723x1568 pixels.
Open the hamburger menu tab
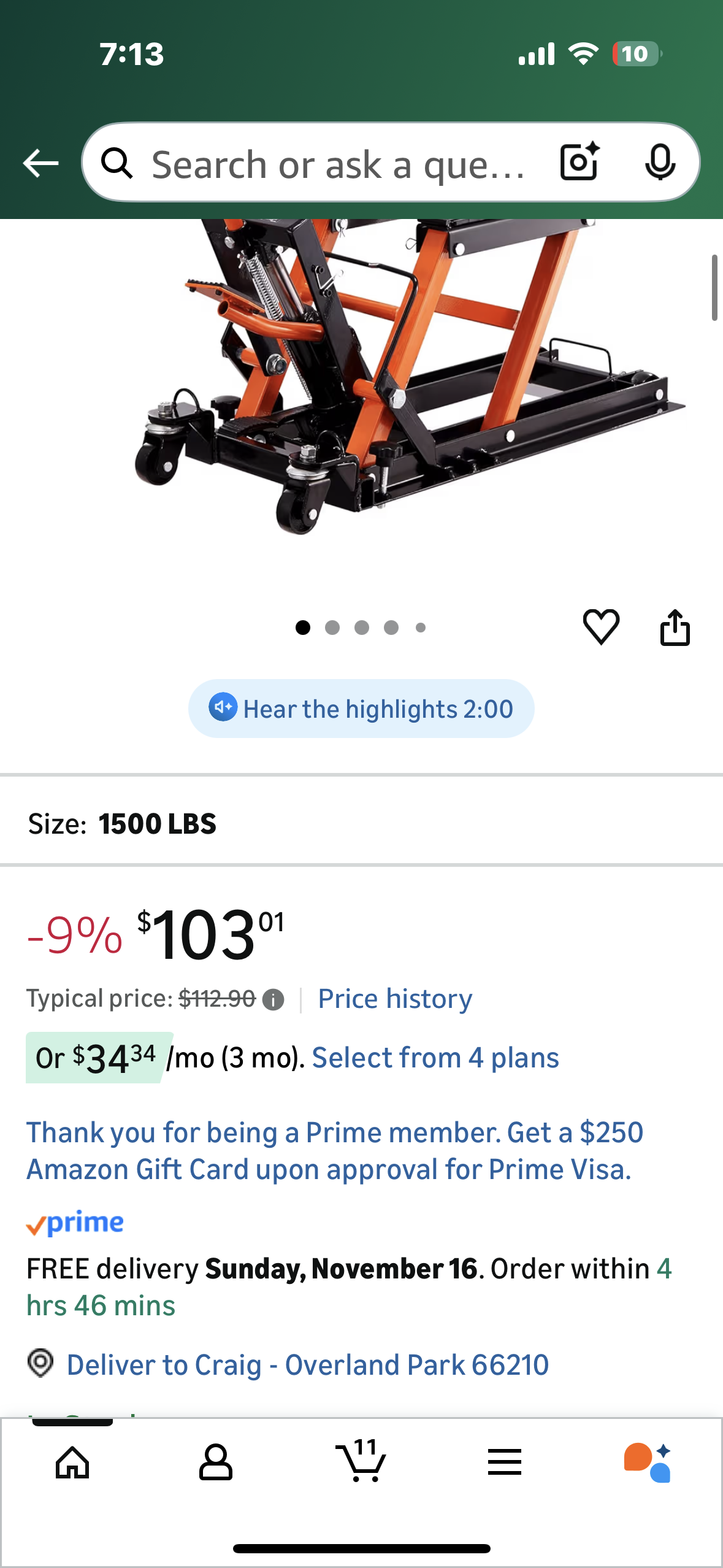505,1462
